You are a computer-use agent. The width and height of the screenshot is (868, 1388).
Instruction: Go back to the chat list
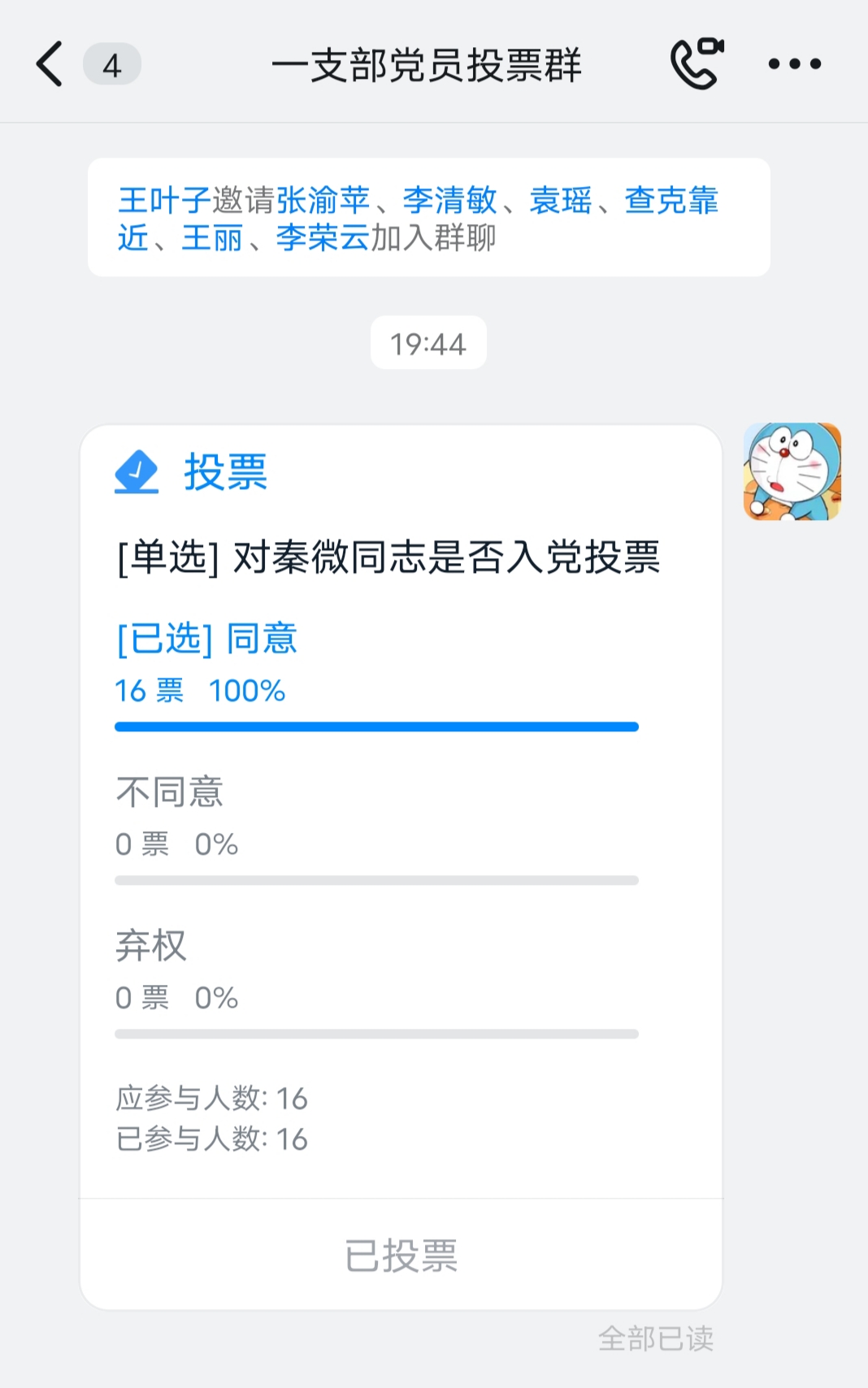pos(50,64)
